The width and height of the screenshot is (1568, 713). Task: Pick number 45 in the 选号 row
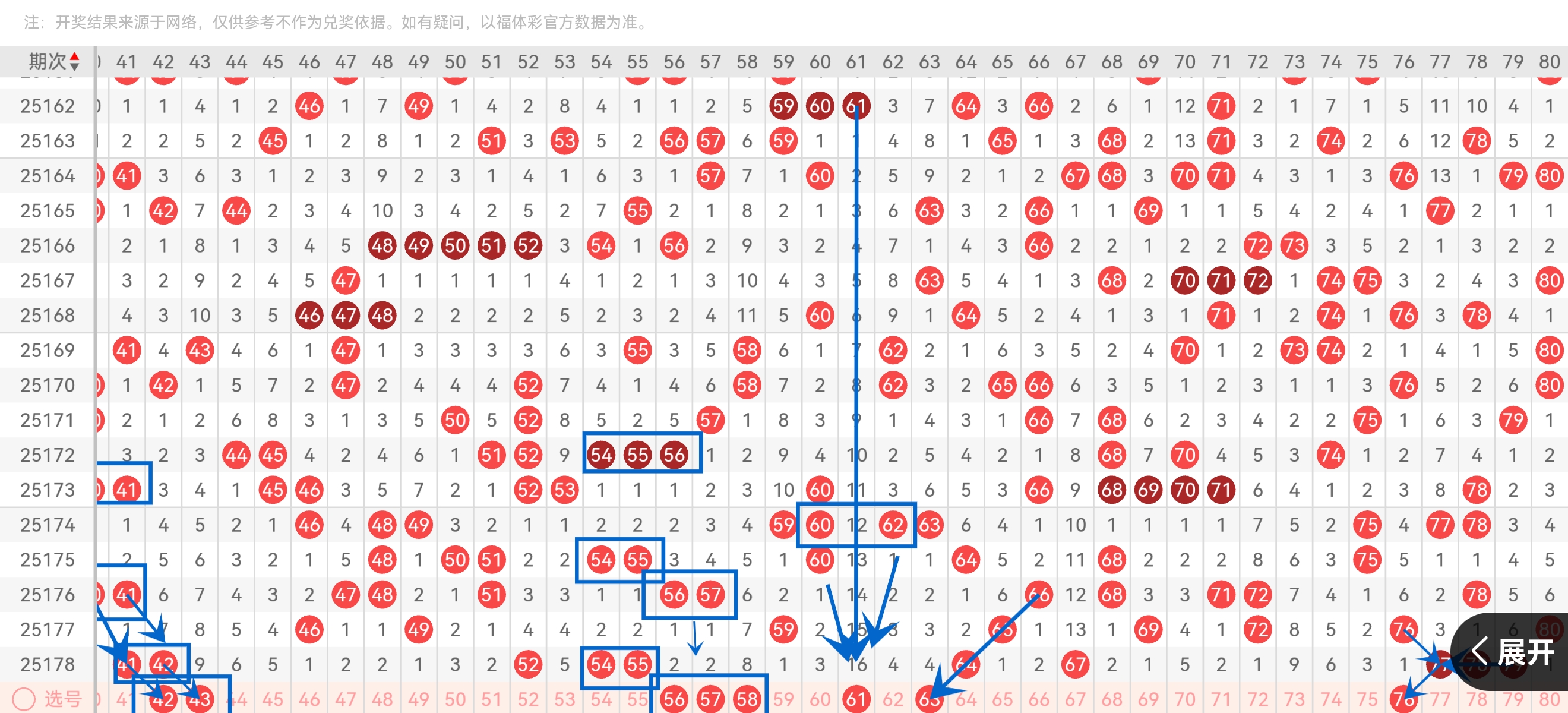click(272, 699)
